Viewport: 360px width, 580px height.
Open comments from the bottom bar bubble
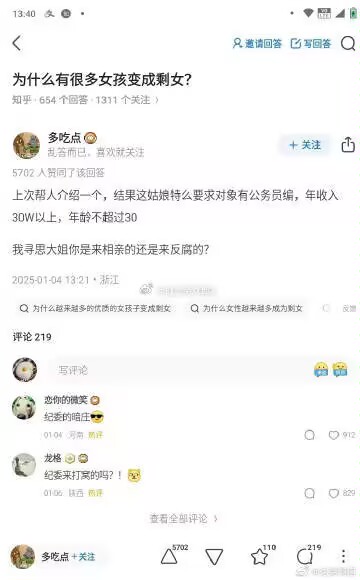(x=305, y=556)
